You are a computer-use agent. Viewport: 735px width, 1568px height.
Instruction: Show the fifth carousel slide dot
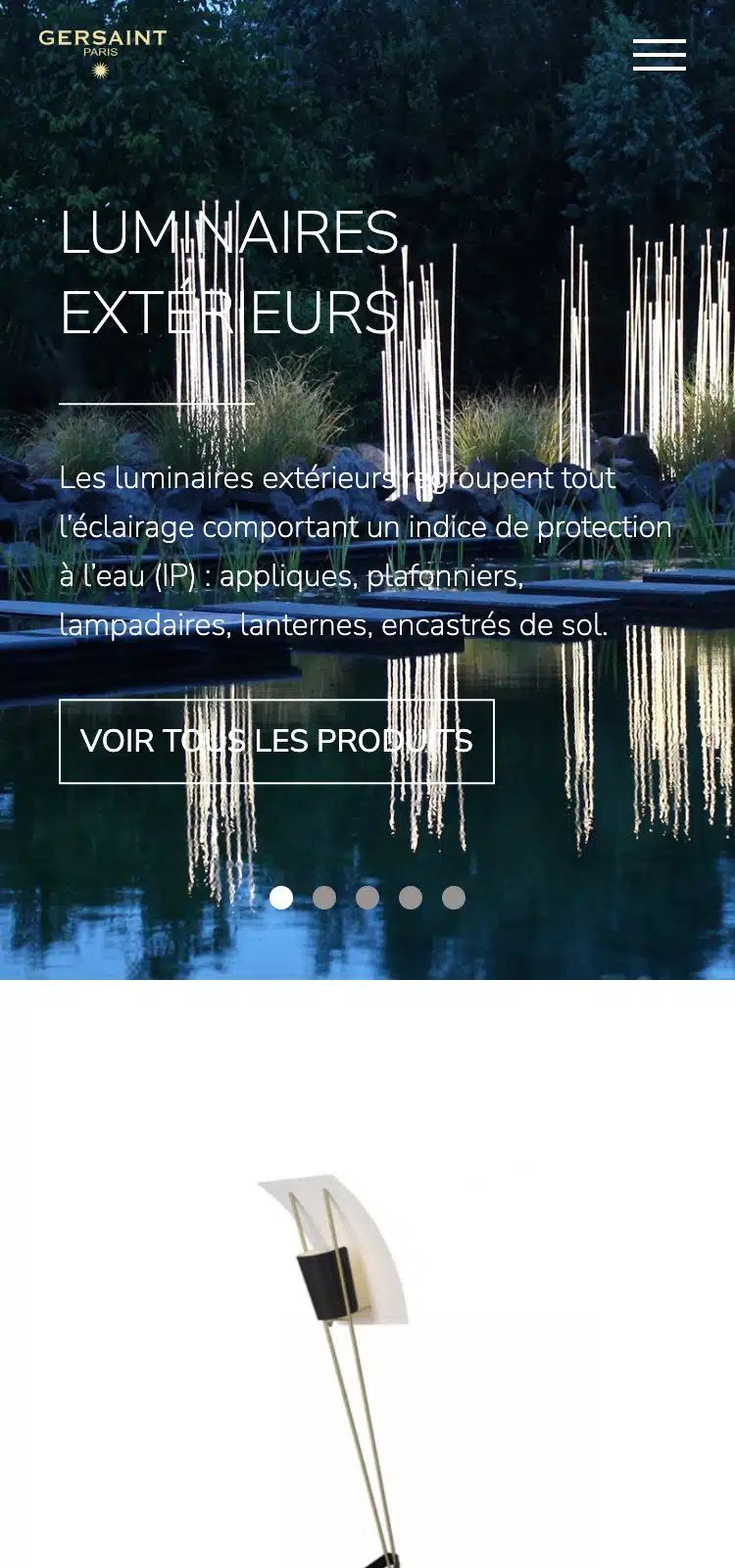tap(454, 898)
